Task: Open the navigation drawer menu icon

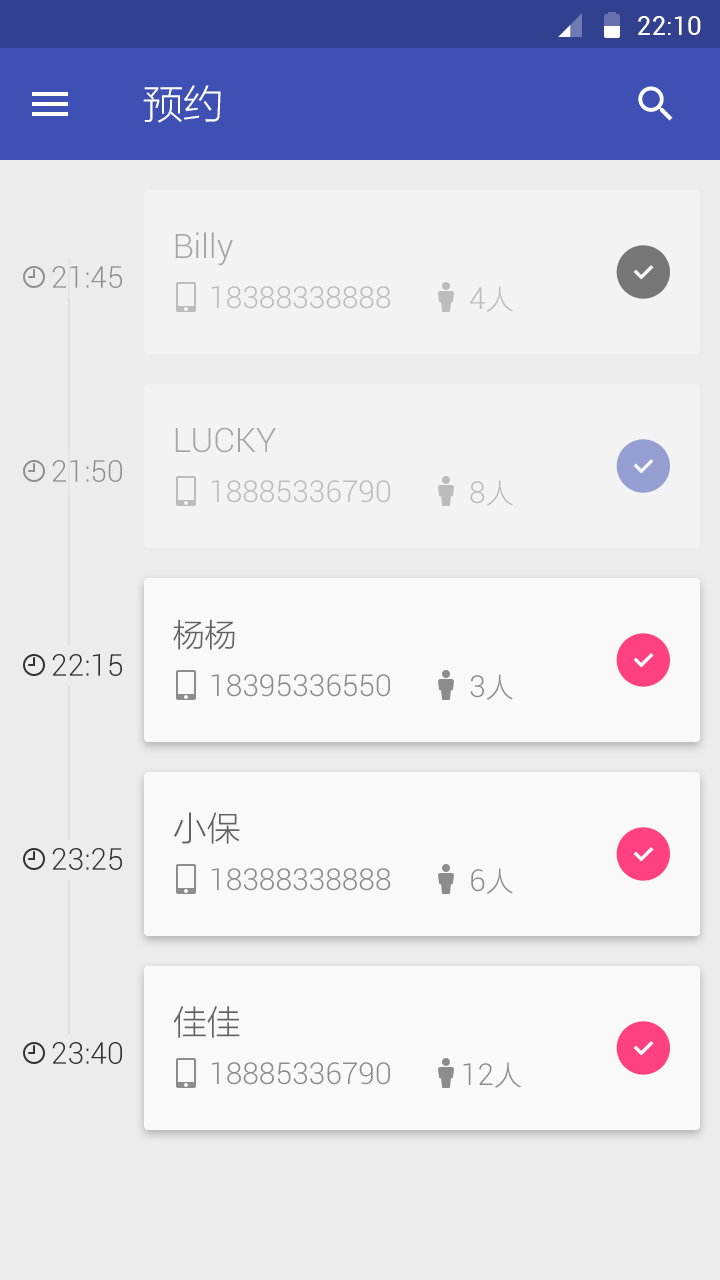Action: pyautogui.click(x=49, y=104)
